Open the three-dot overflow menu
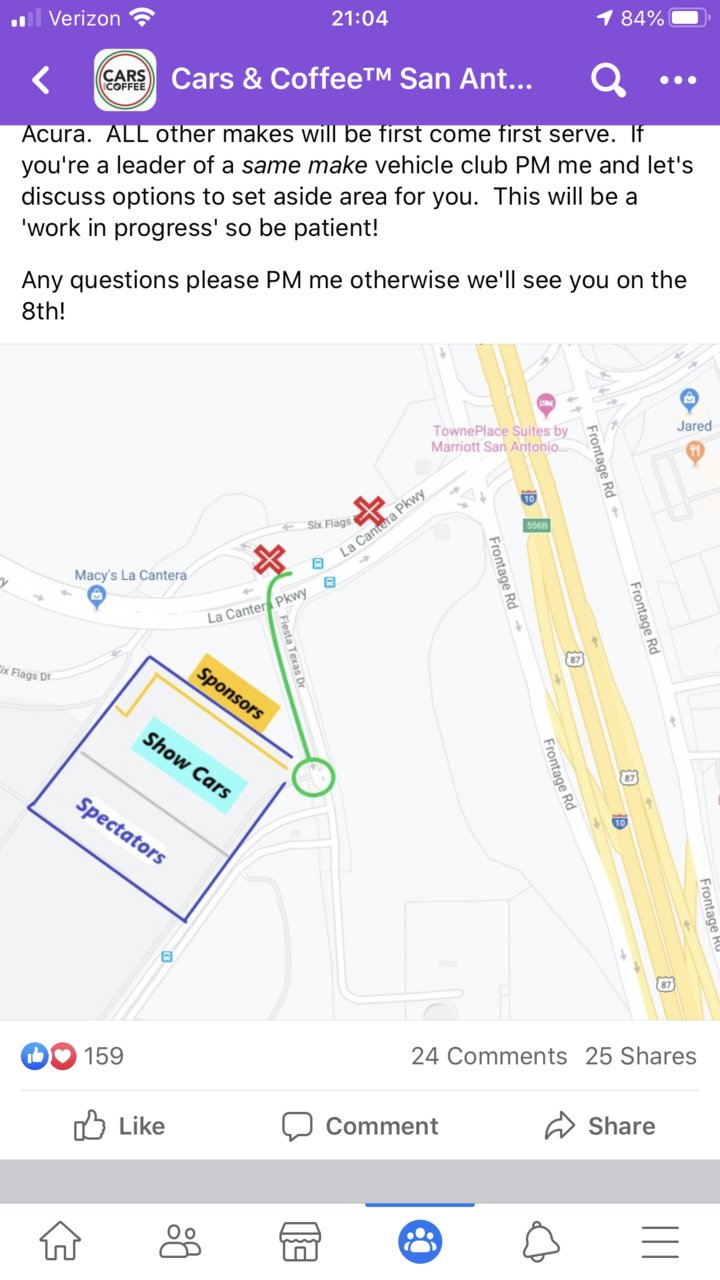Image resolution: width=720 pixels, height=1280 pixels. 678,80
